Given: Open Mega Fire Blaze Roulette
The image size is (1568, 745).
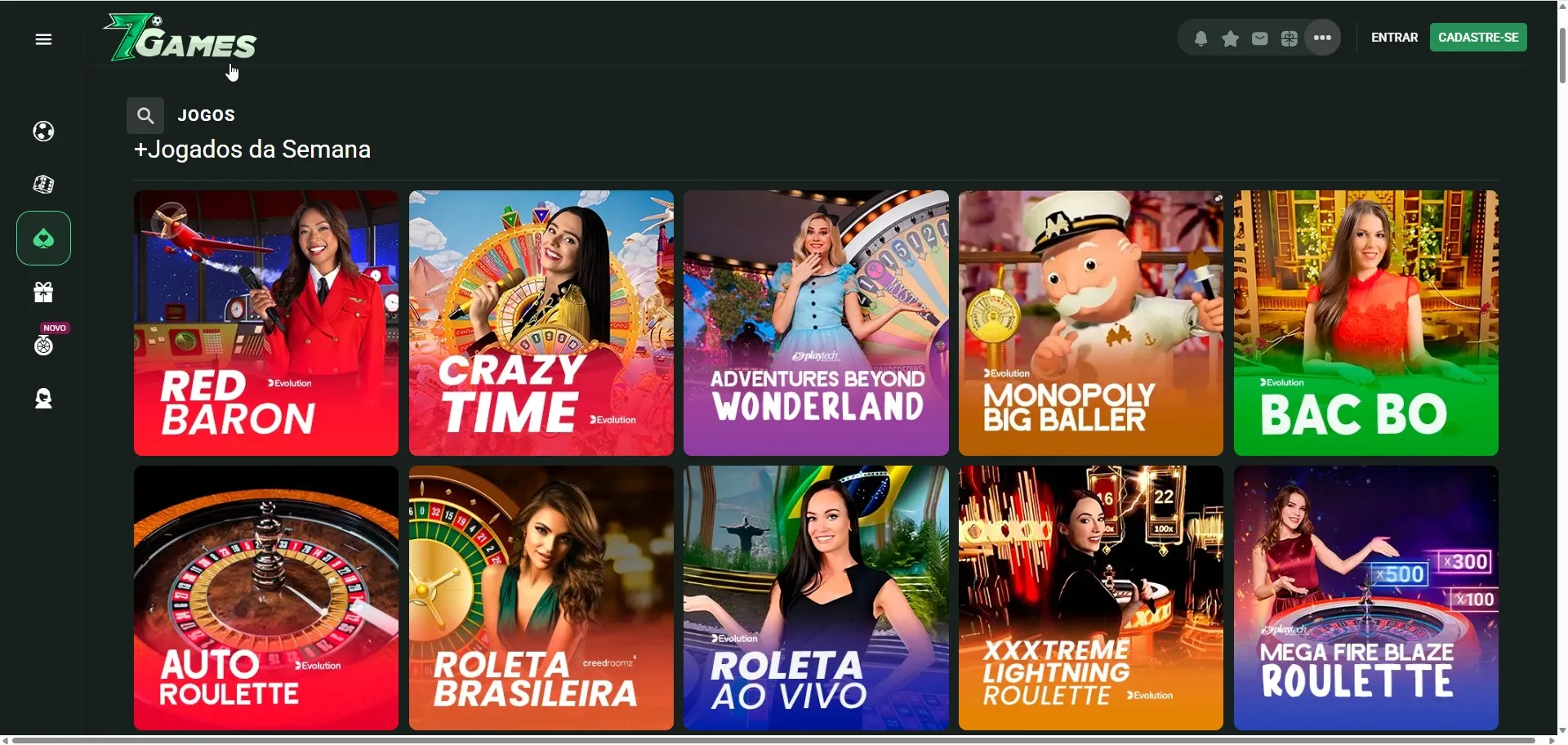Looking at the screenshot, I should (1365, 598).
